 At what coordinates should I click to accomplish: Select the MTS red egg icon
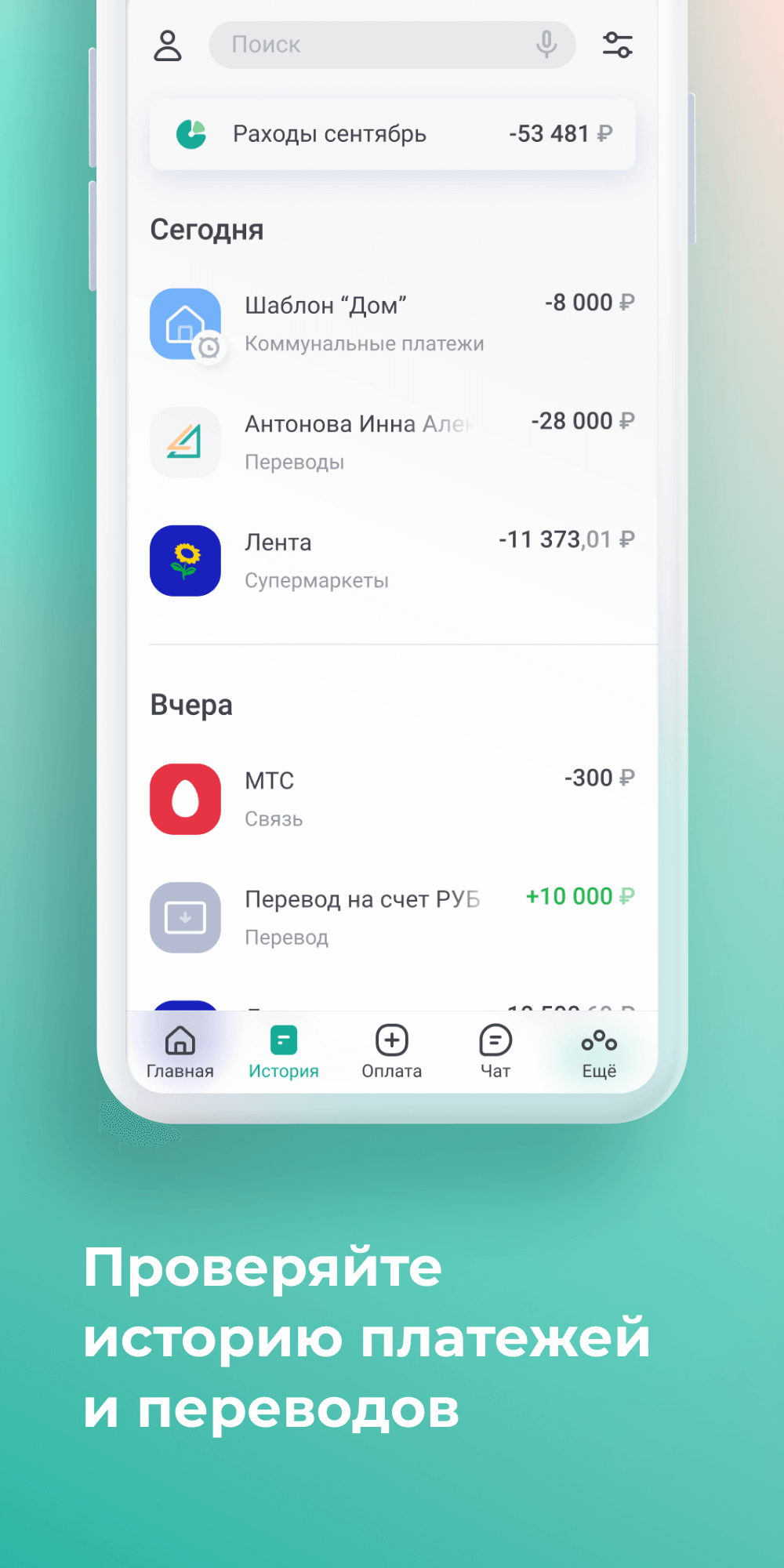(185, 797)
